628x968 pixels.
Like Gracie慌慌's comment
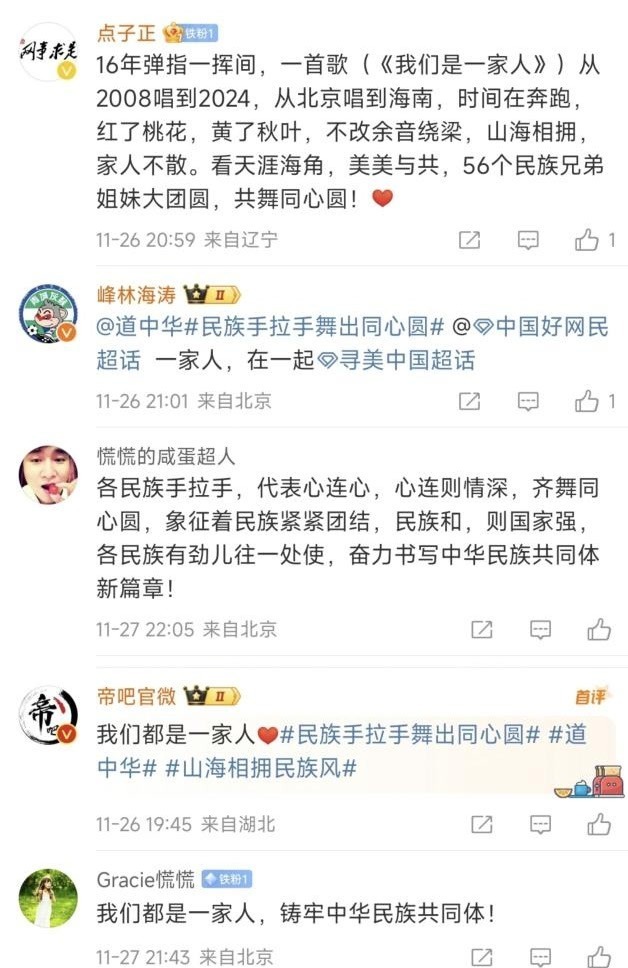(599, 954)
